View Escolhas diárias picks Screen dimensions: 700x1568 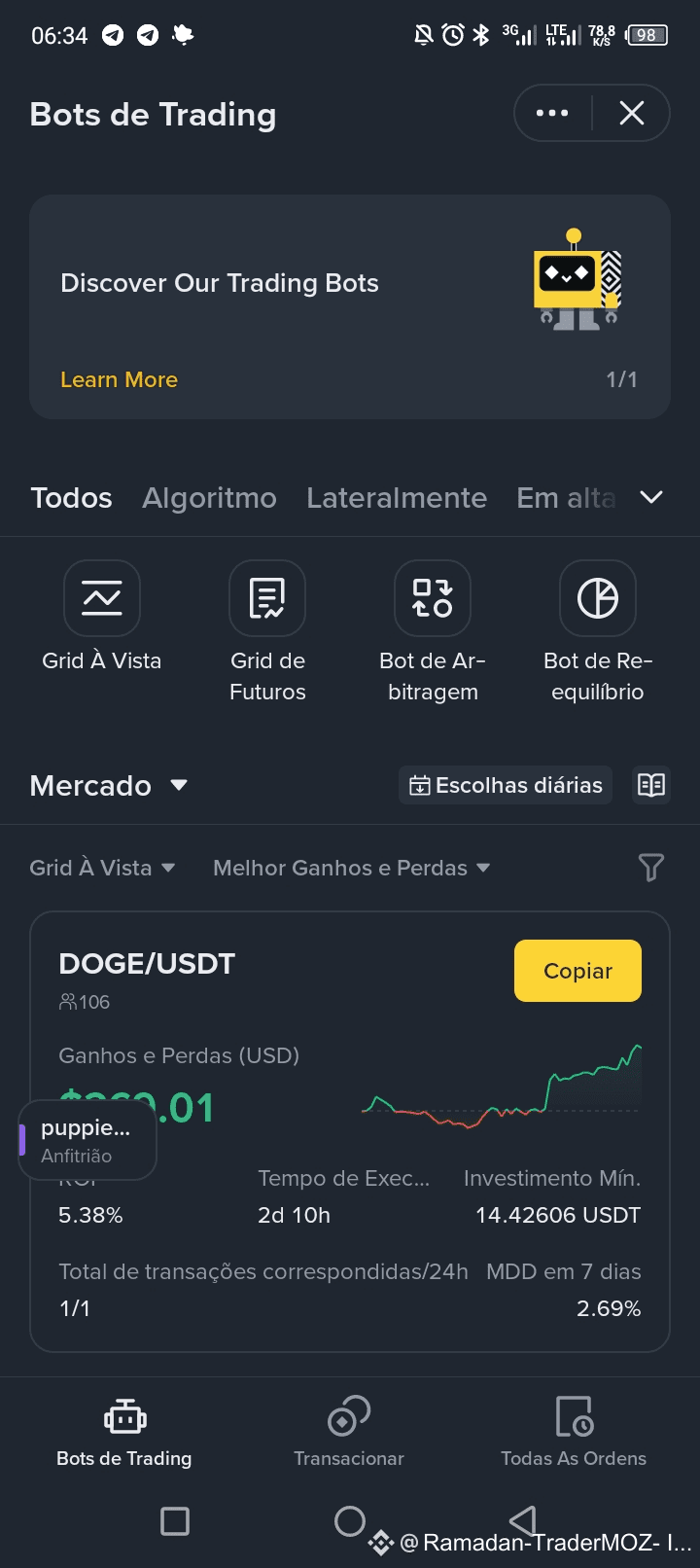pyautogui.click(x=506, y=785)
